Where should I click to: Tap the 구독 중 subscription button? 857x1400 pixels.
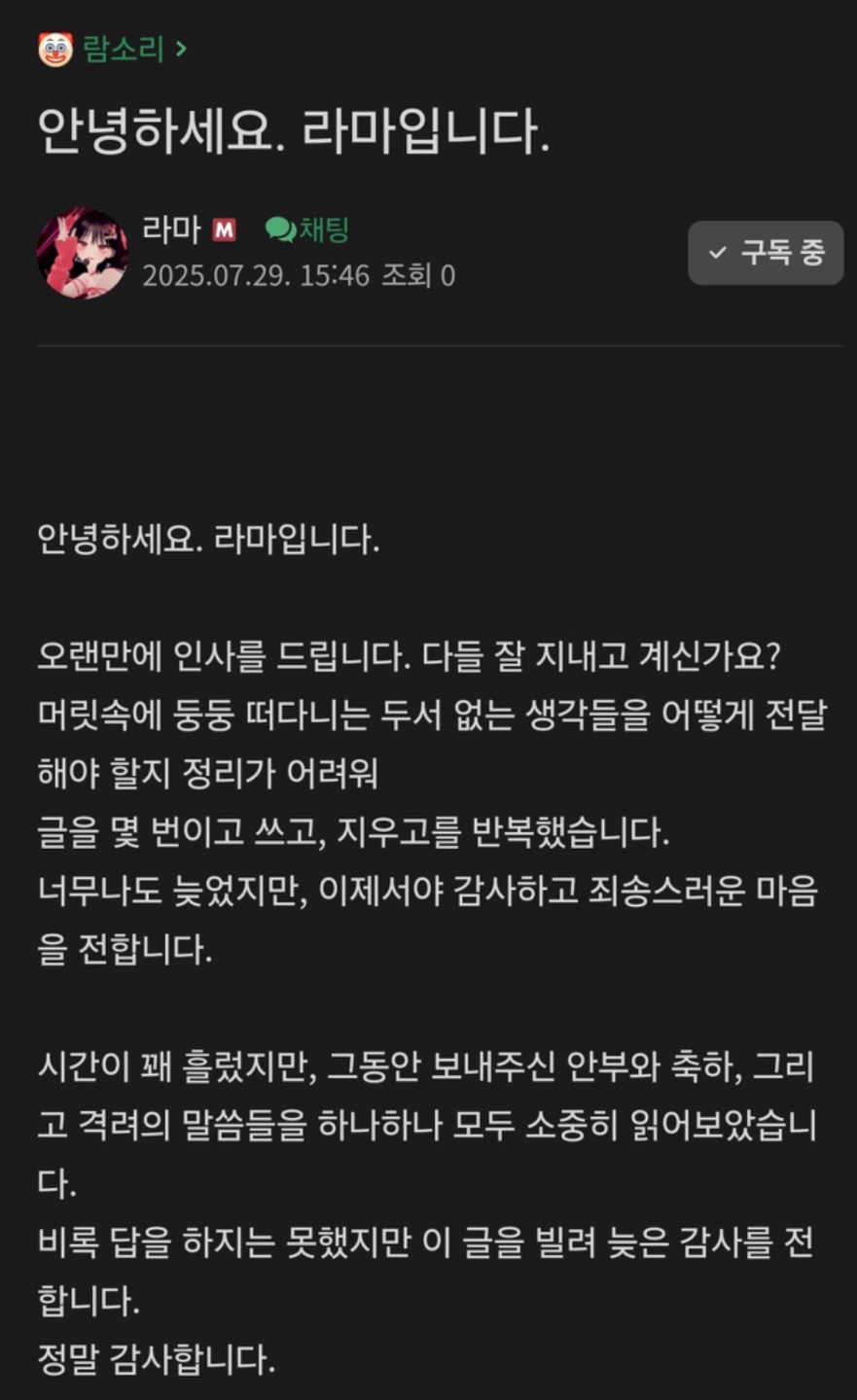(766, 253)
